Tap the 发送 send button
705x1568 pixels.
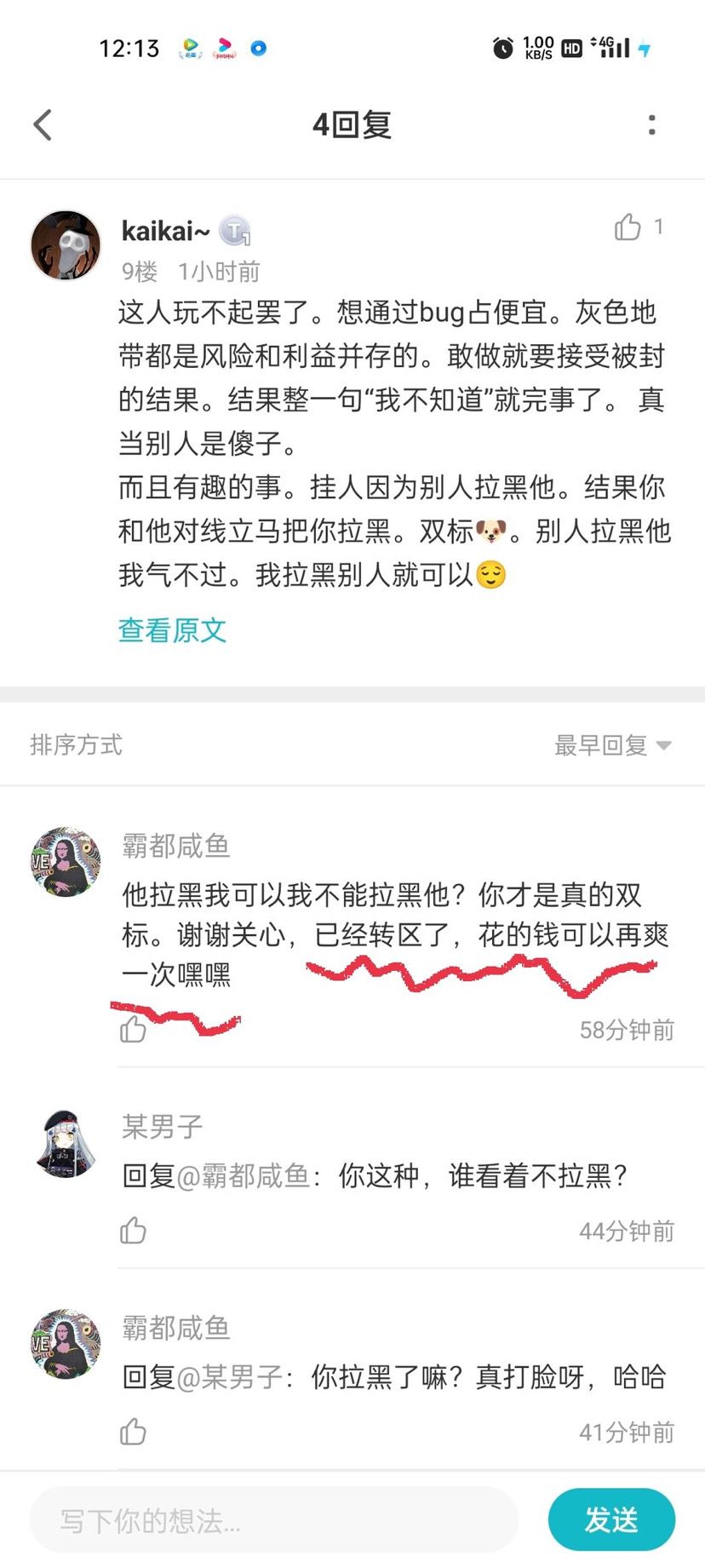[x=611, y=1519]
